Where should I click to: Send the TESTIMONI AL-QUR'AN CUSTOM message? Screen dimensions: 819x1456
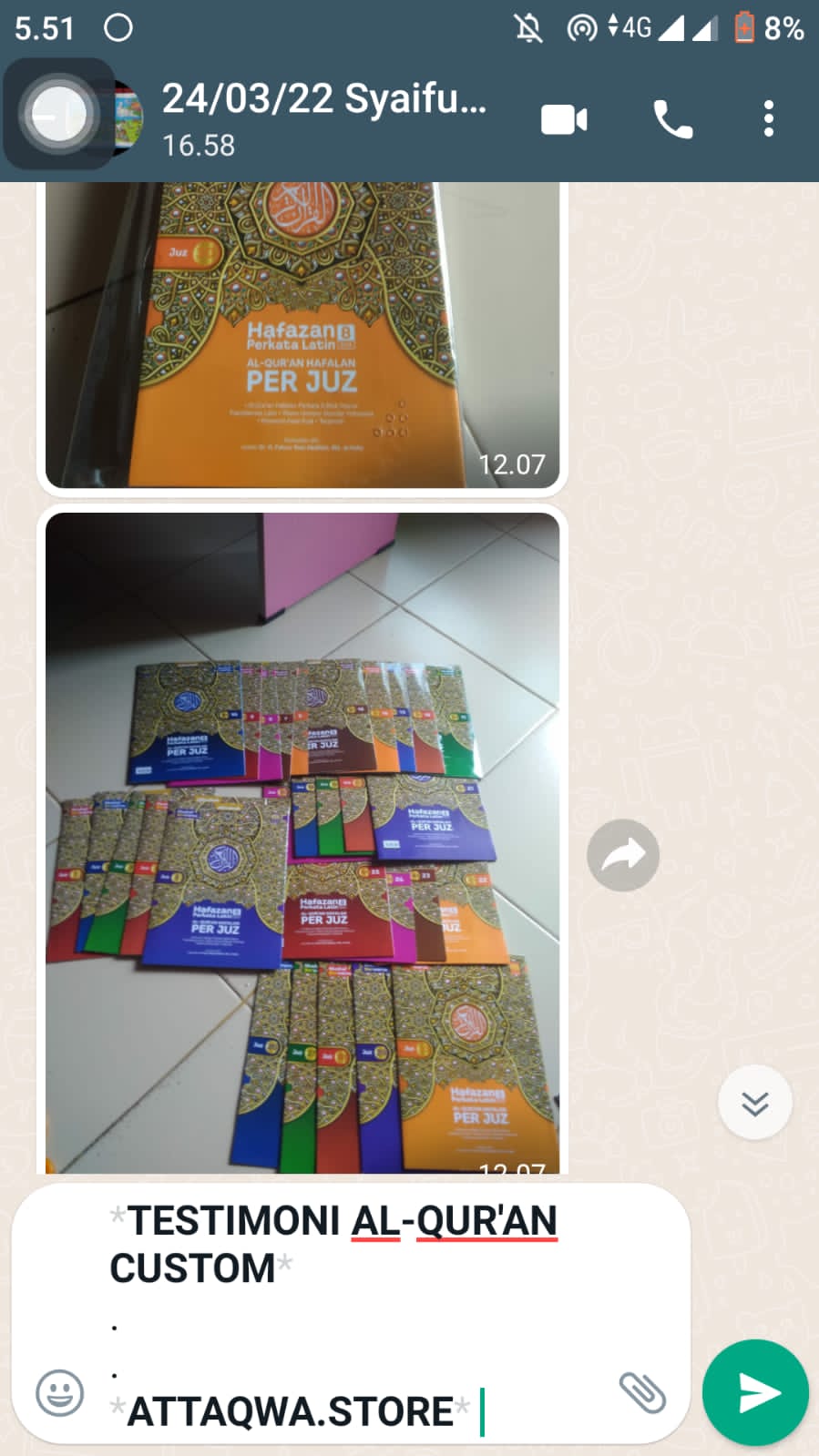(x=755, y=1392)
